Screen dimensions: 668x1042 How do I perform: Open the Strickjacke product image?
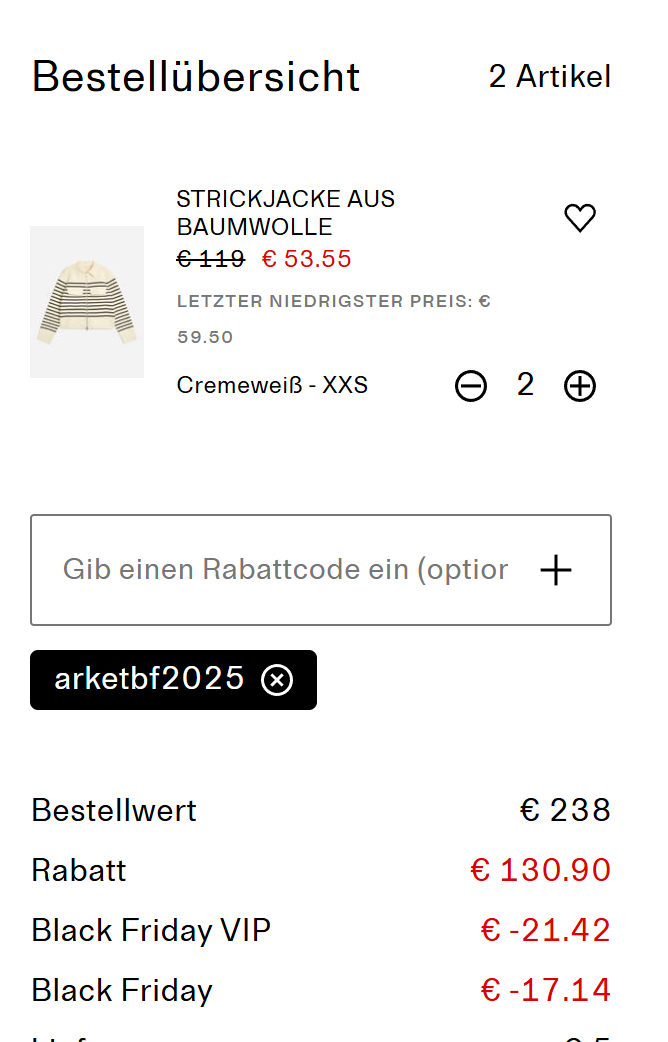click(x=87, y=302)
